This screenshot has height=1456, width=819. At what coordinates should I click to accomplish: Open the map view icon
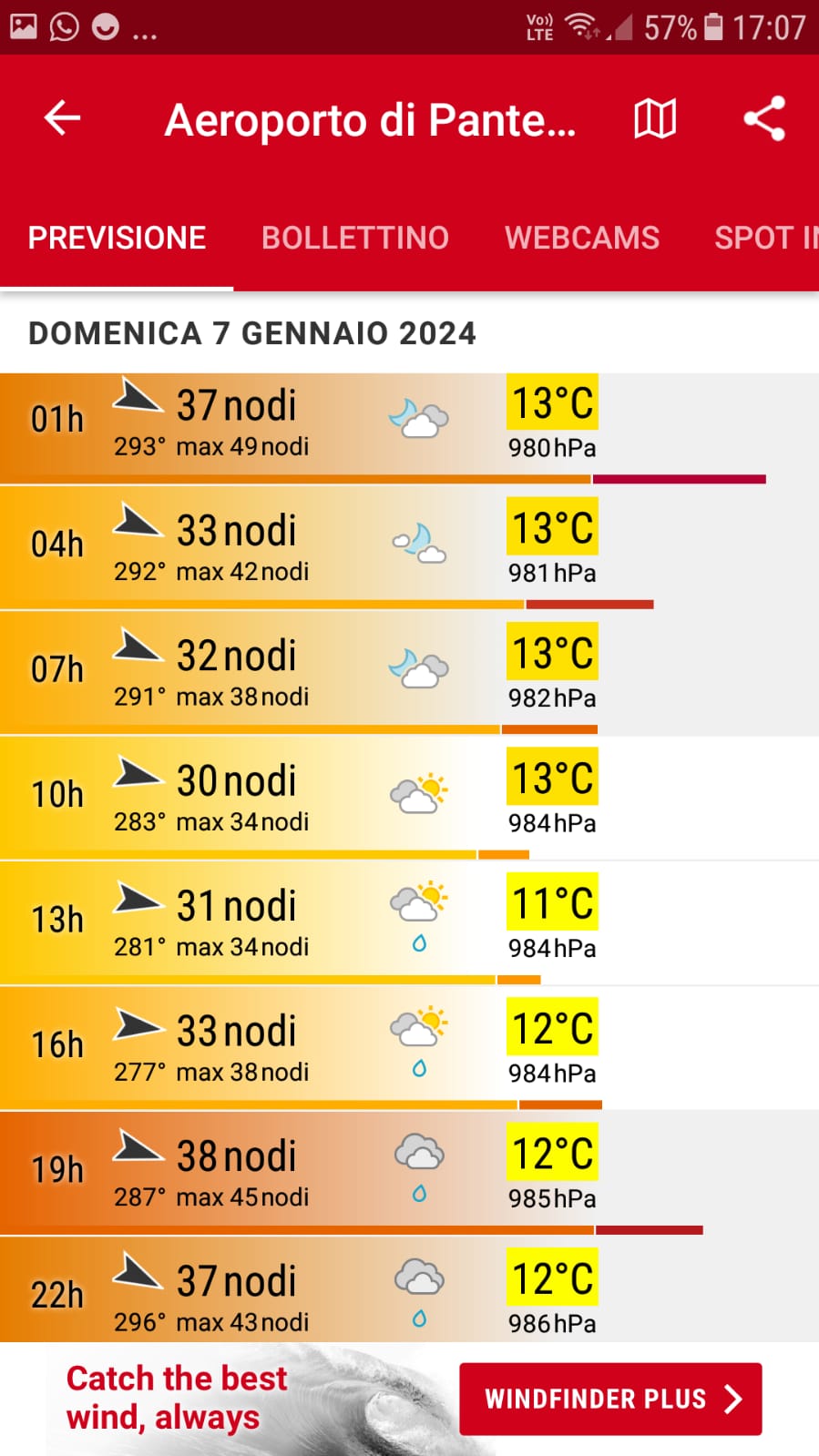click(654, 118)
